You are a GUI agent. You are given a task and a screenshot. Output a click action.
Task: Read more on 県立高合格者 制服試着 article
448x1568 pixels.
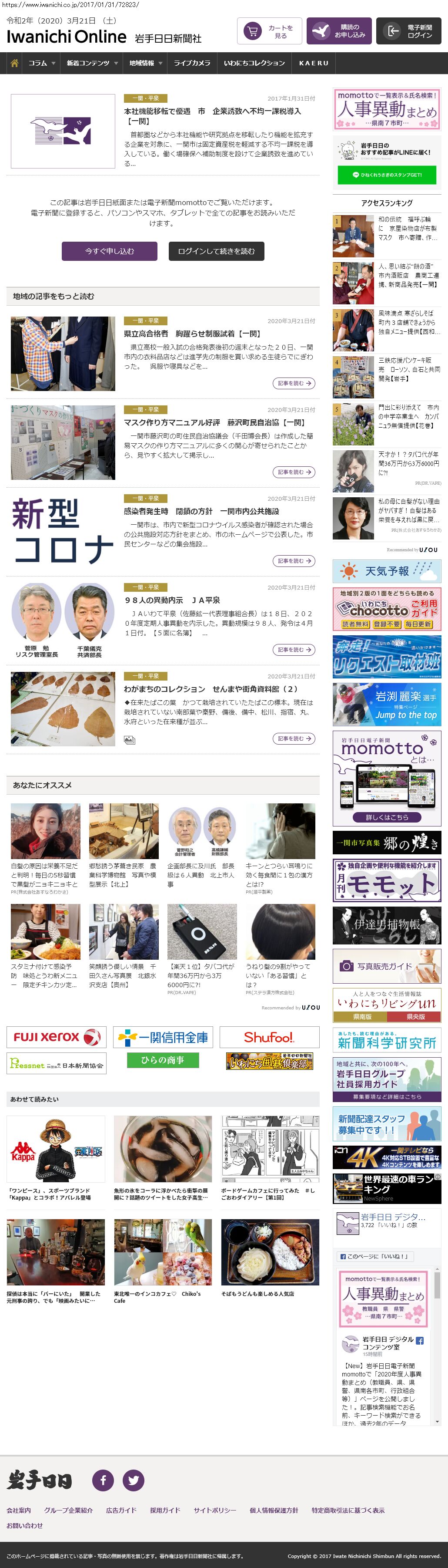(x=294, y=383)
